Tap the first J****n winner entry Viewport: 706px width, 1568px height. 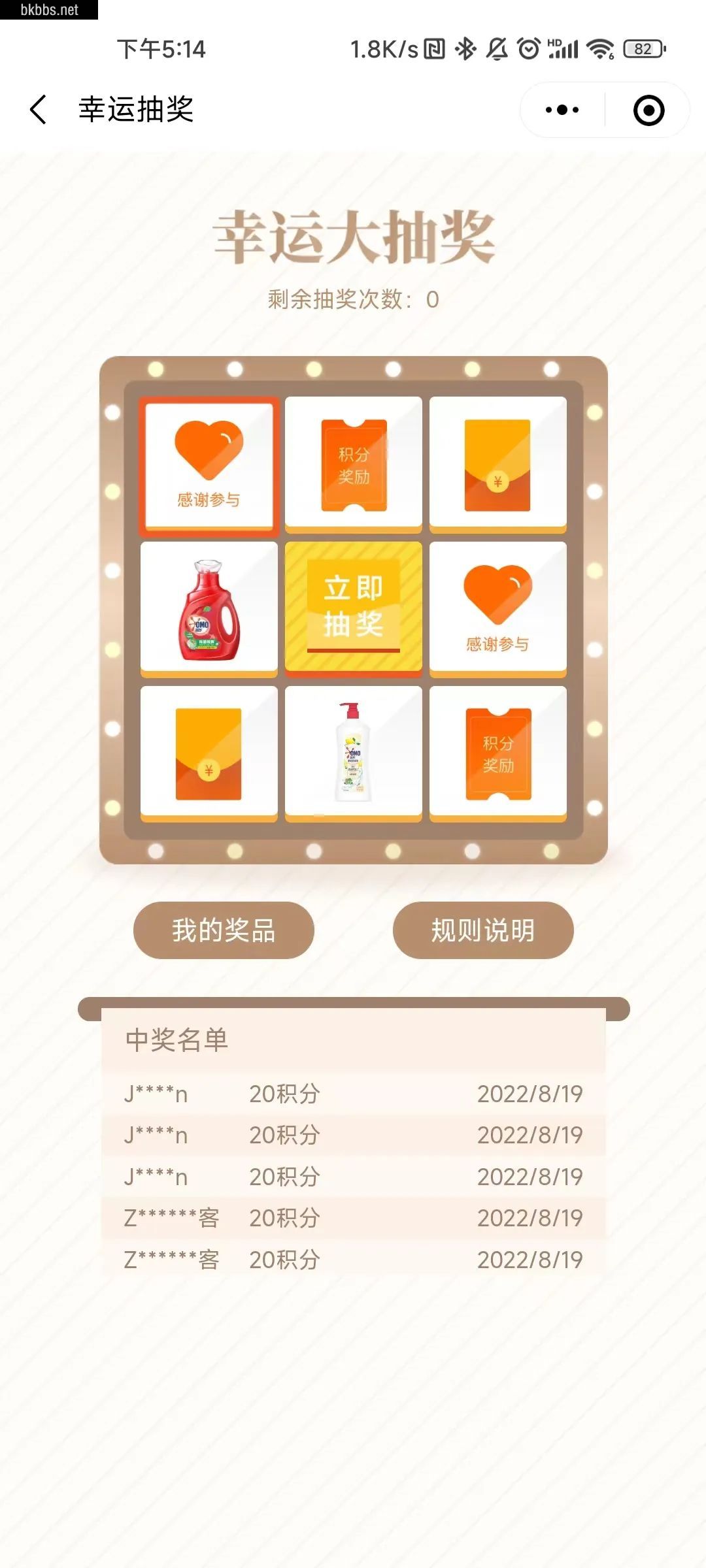155,1094
